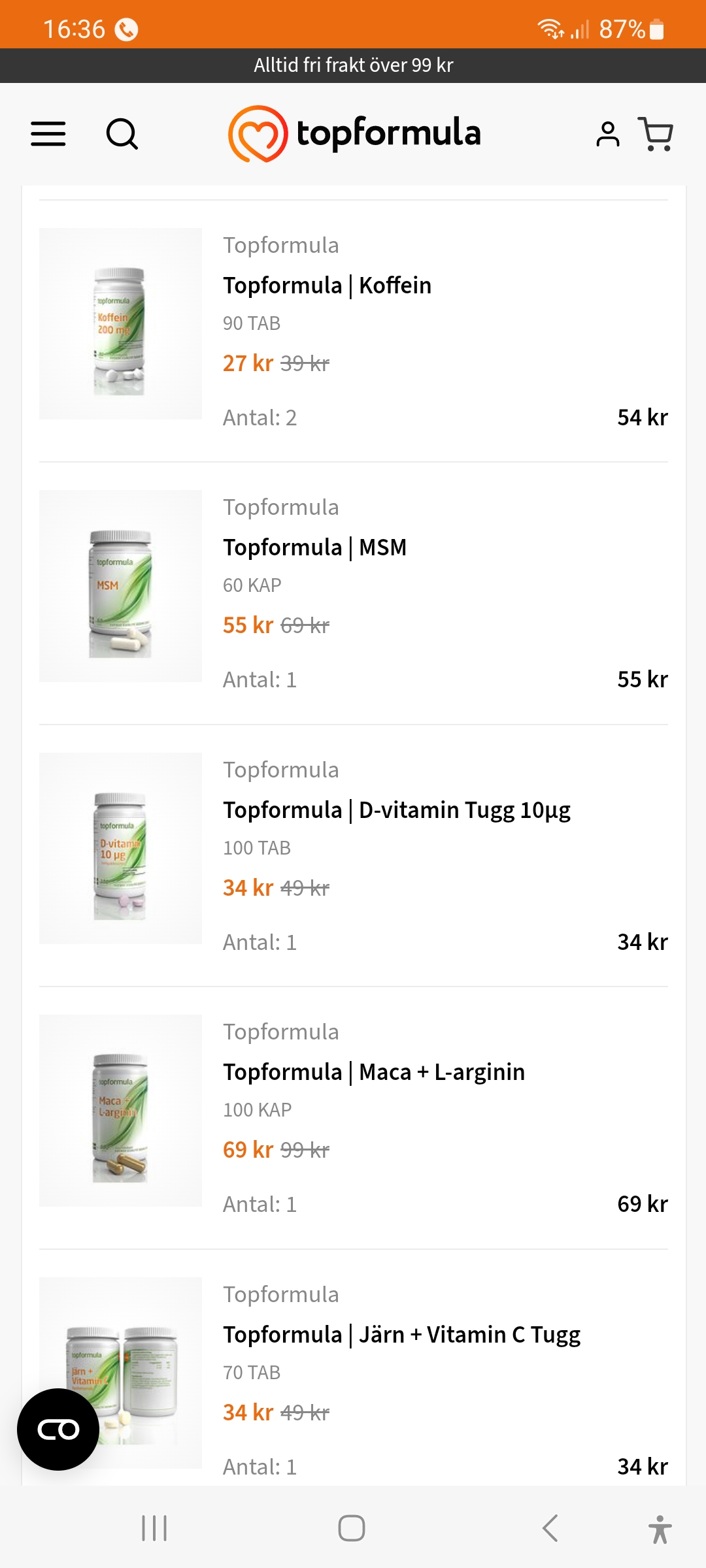This screenshot has height=1568, width=706.
Task: Open the user account icon
Action: coord(607,134)
